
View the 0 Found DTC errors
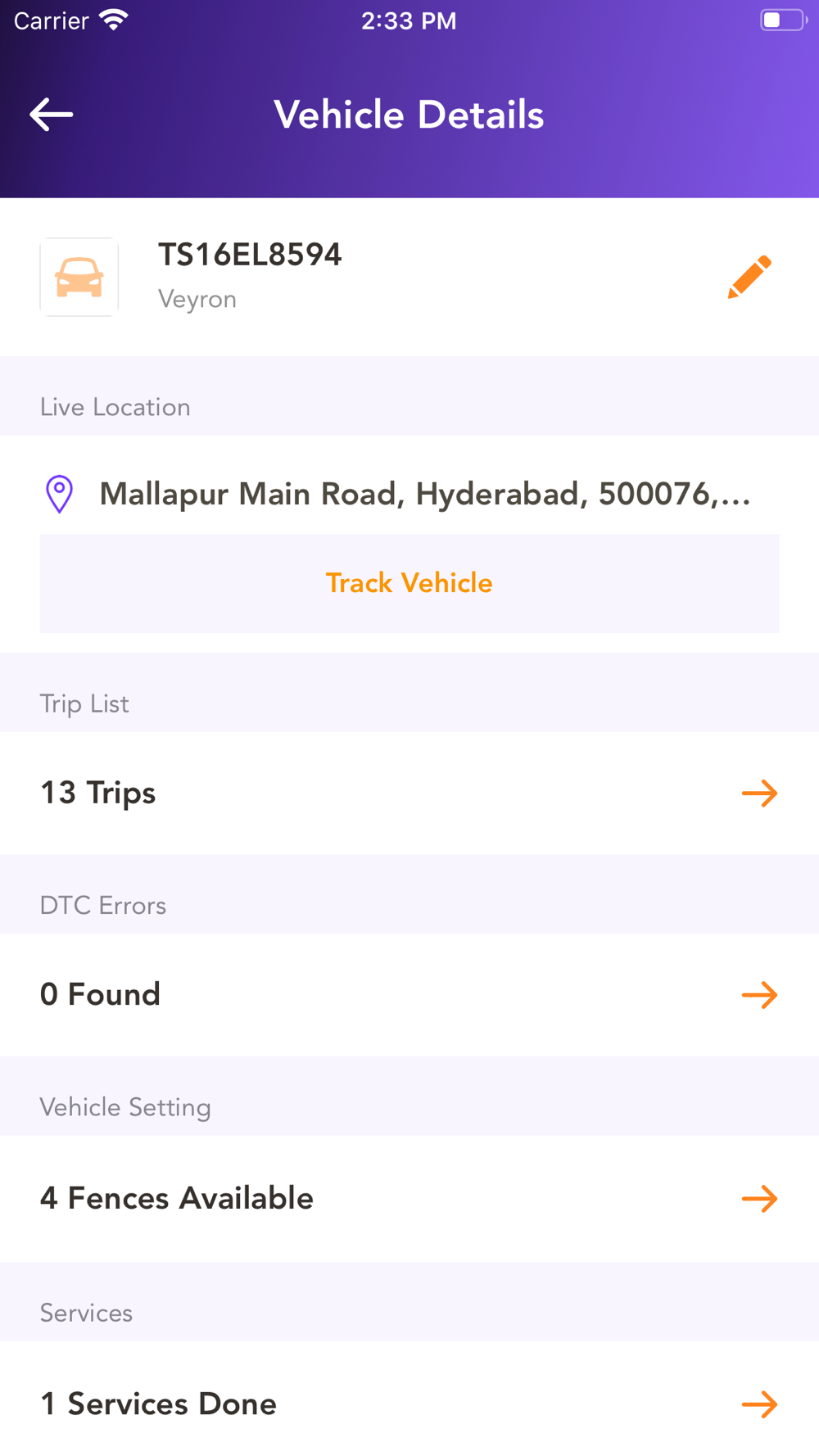tap(409, 995)
